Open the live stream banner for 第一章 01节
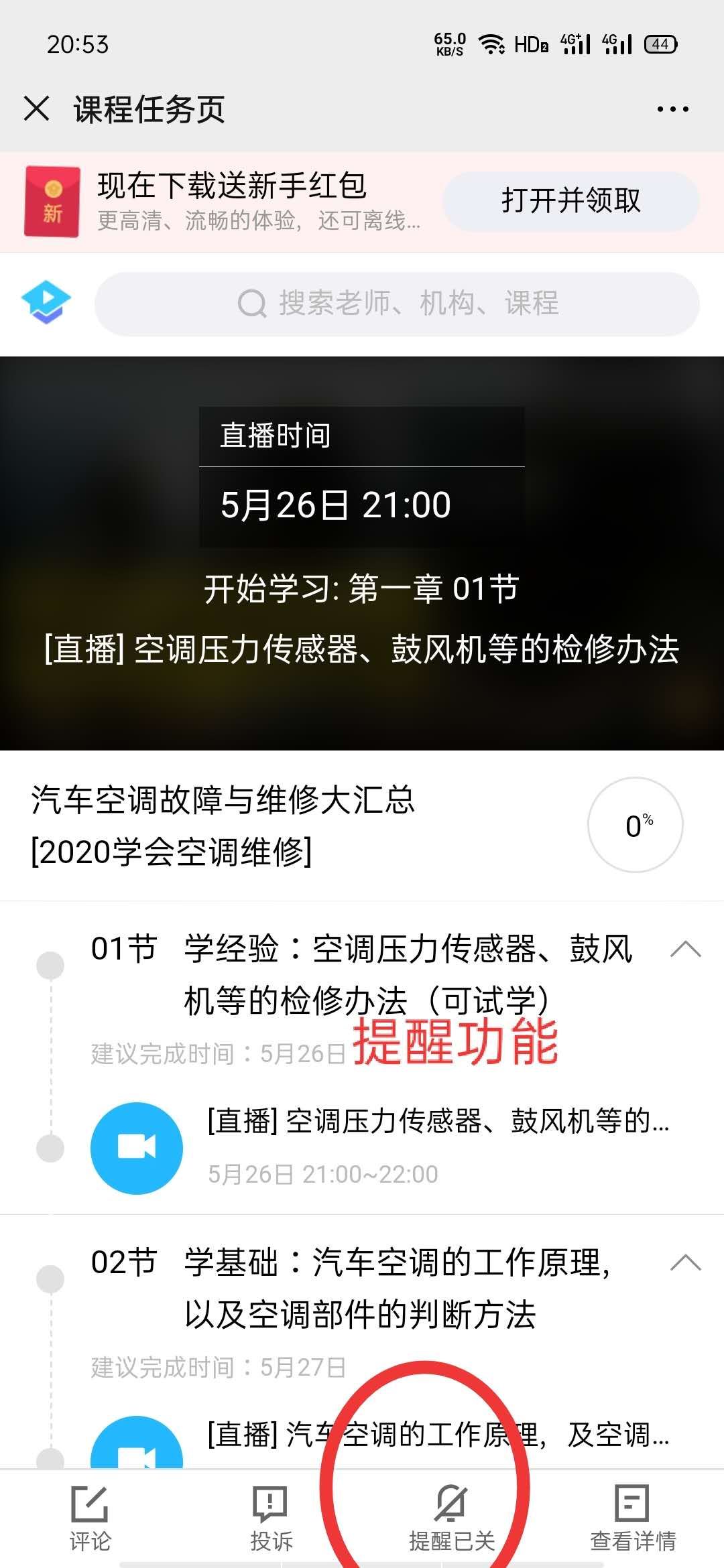This screenshot has height=1568, width=724. [362, 553]
